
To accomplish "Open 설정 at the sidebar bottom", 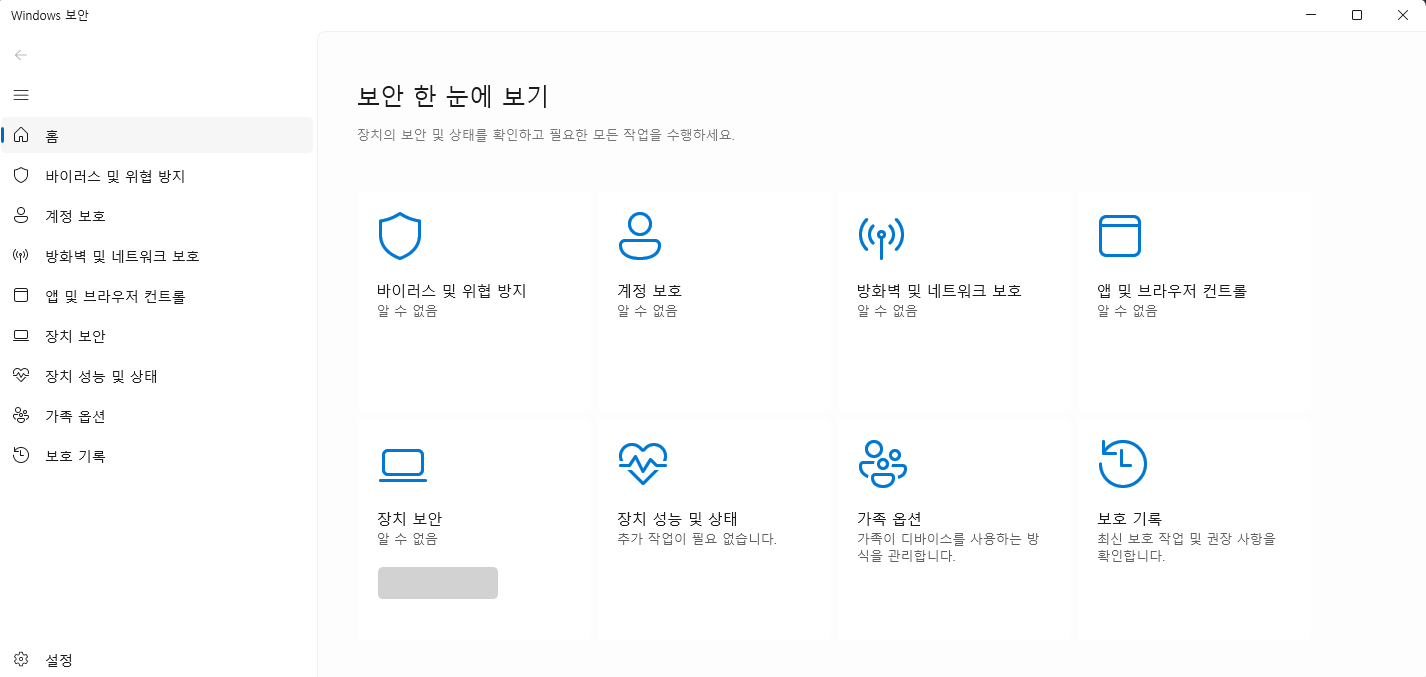I will point(58,660).
